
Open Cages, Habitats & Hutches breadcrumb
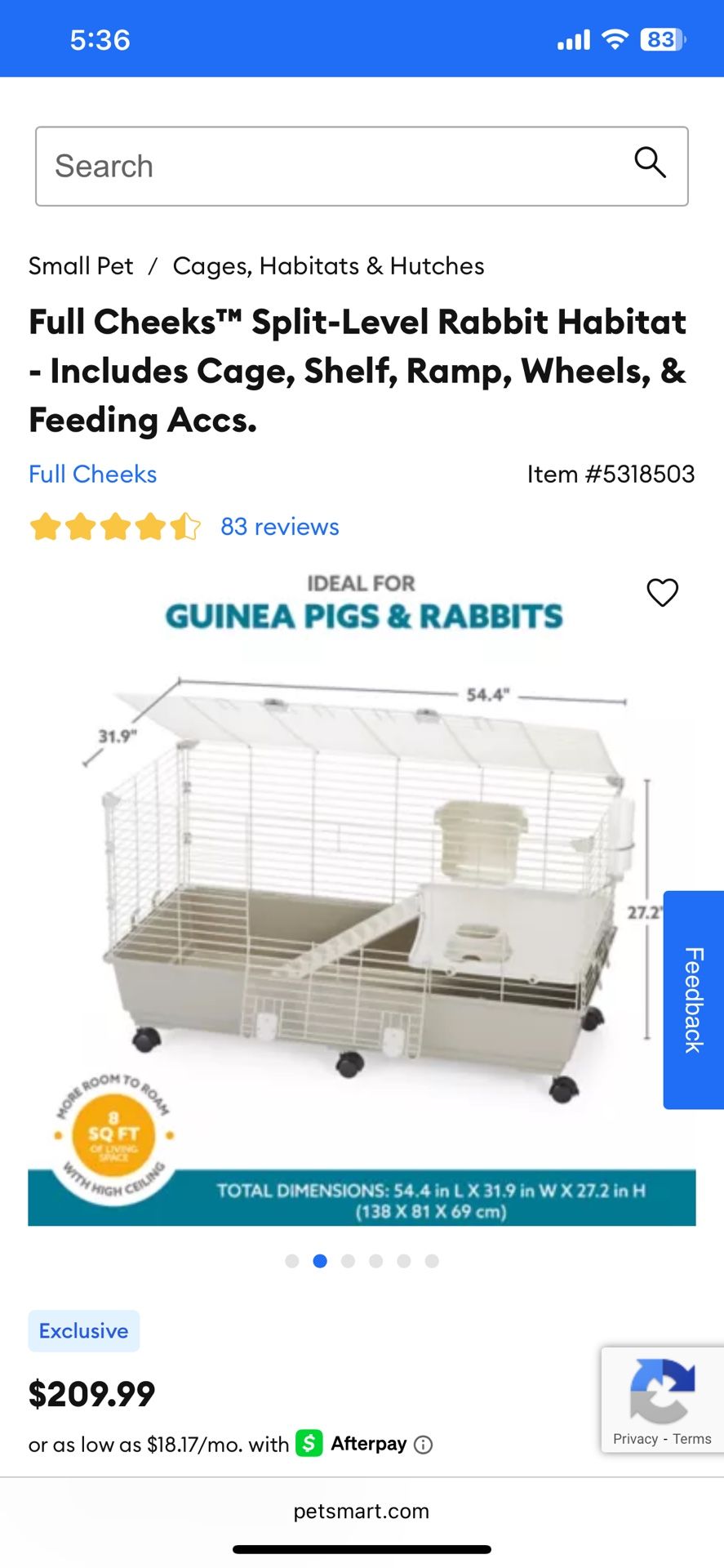point(328,266)
